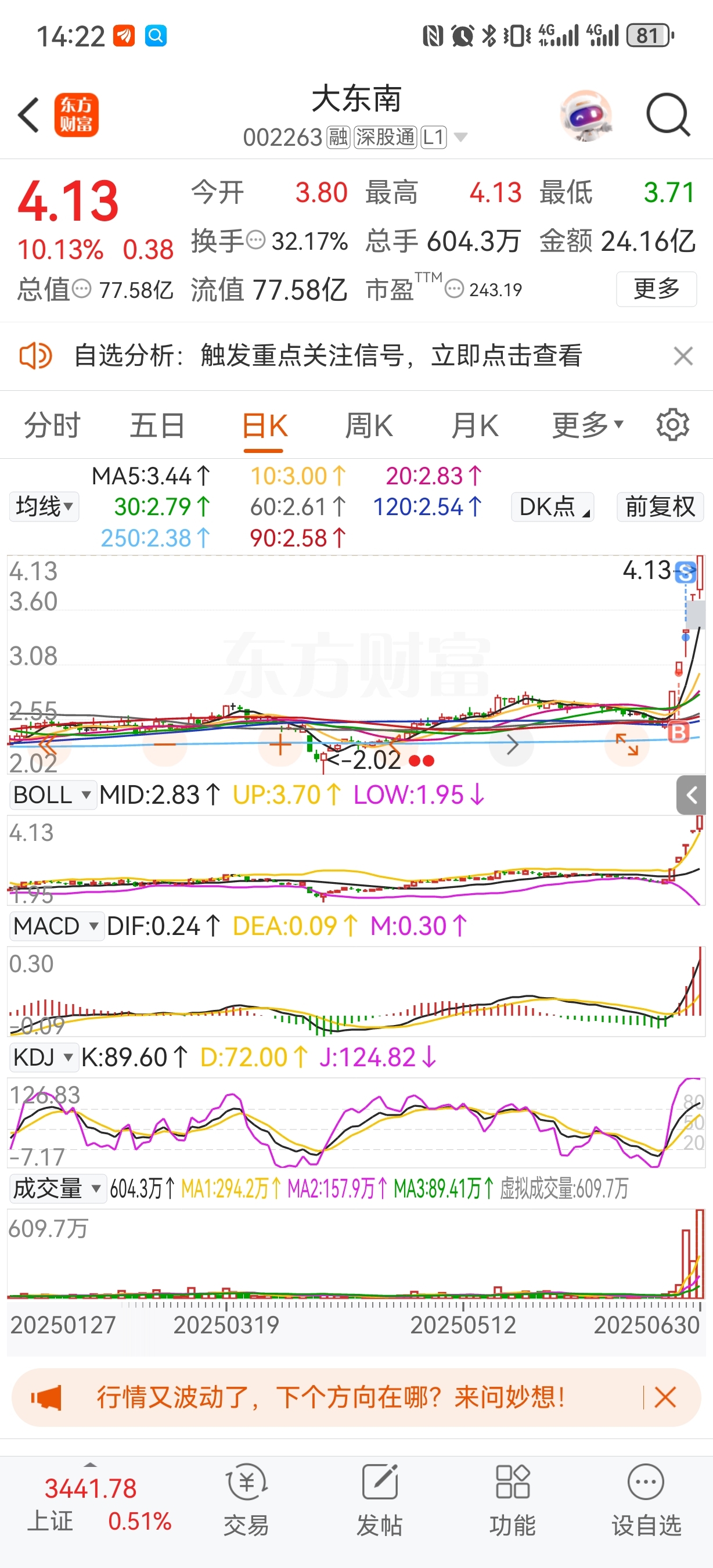Switch to the 月K chart tab
Viewport: 713px width, 1568px height.
click(x=474, y=425)
